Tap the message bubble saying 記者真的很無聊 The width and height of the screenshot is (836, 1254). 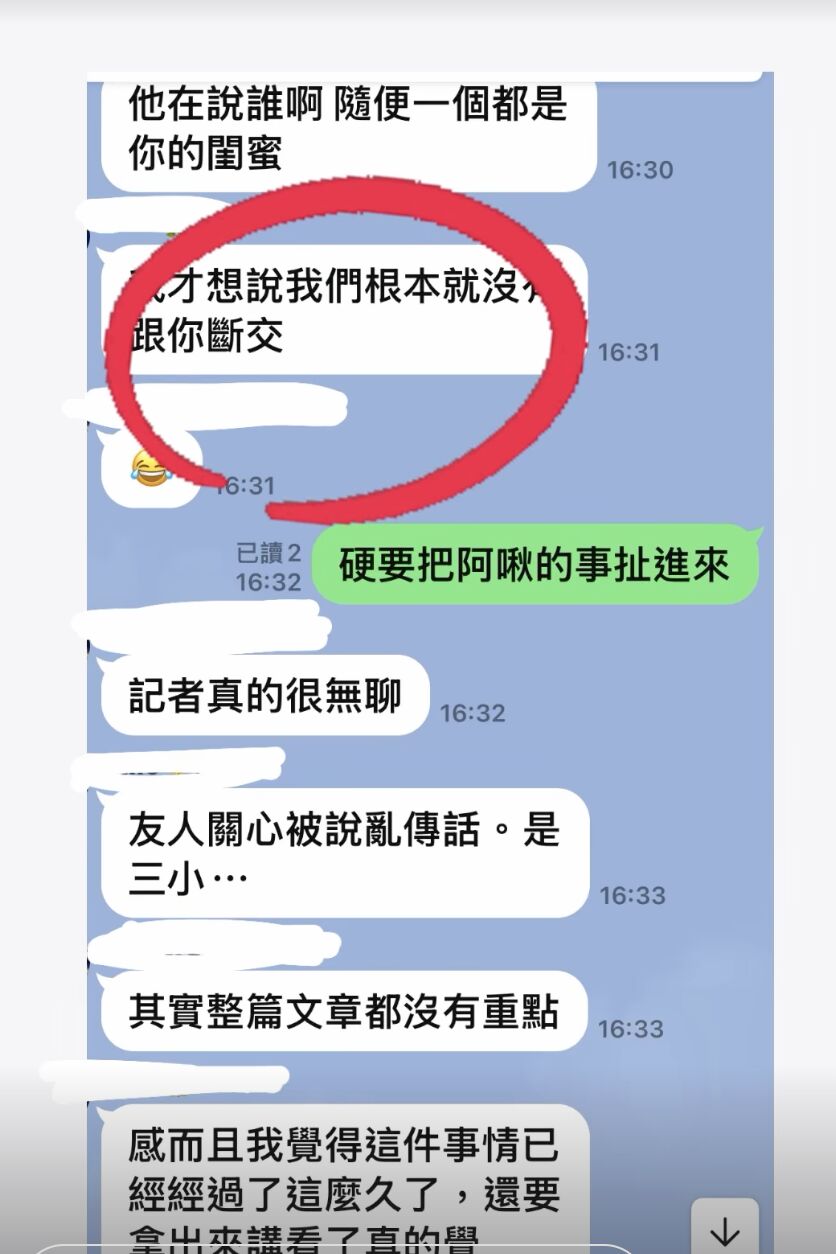pyautogui.click(x=270, y=696)
